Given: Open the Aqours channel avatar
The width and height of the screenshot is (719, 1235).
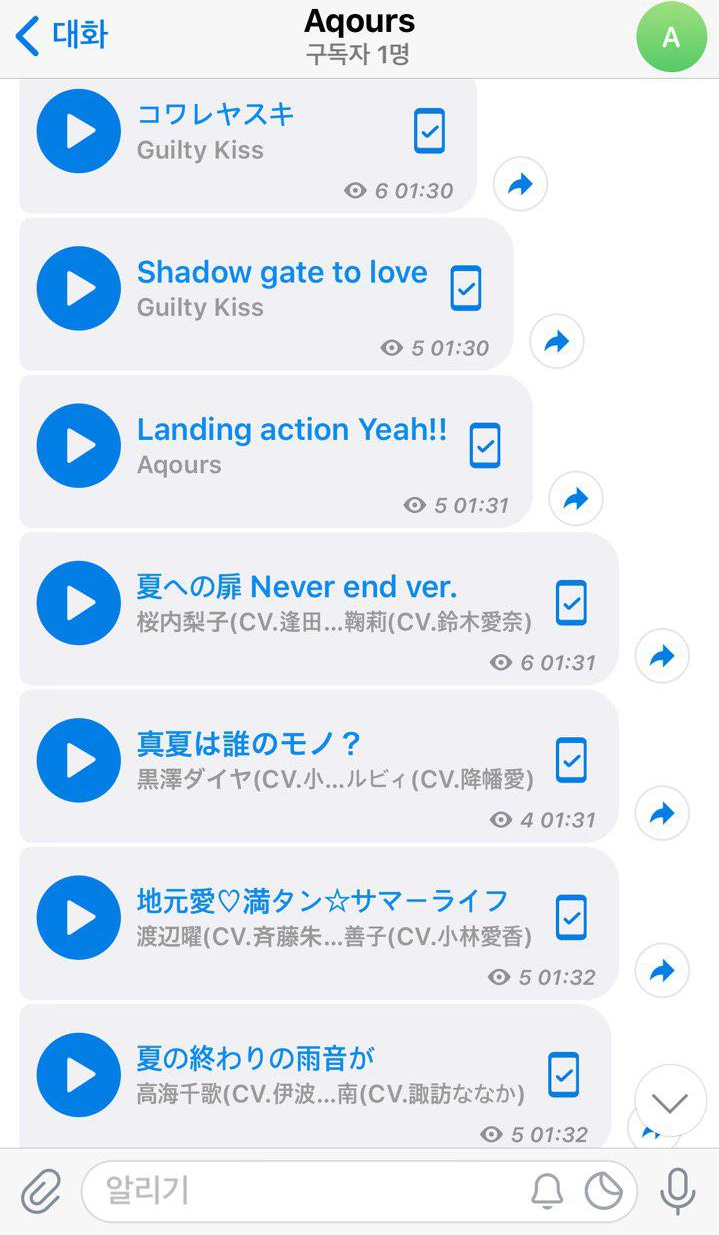Looking at the screenshot, I should click(x=671, y=37).
